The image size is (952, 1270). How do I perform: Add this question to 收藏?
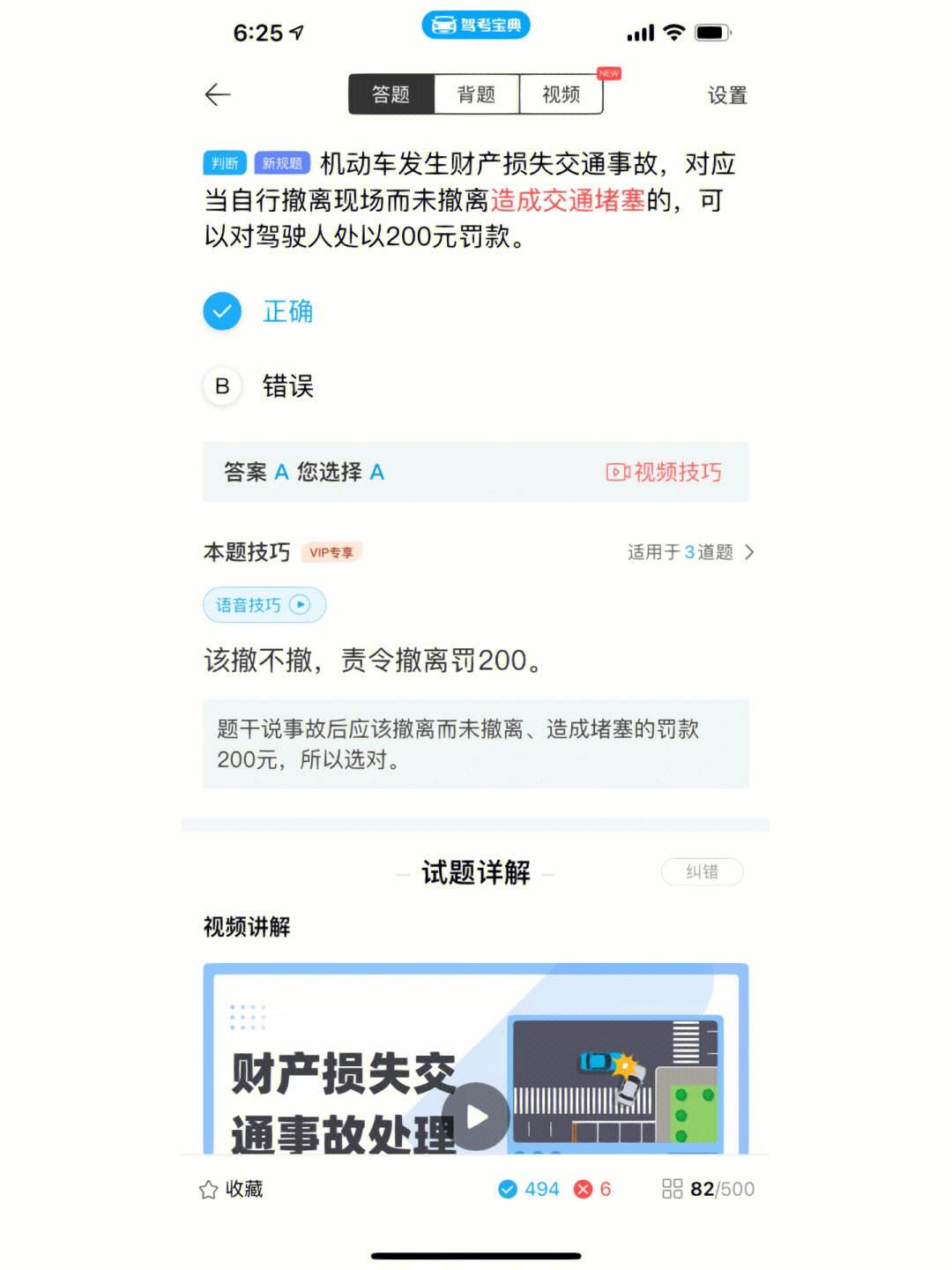point(231,1189)
